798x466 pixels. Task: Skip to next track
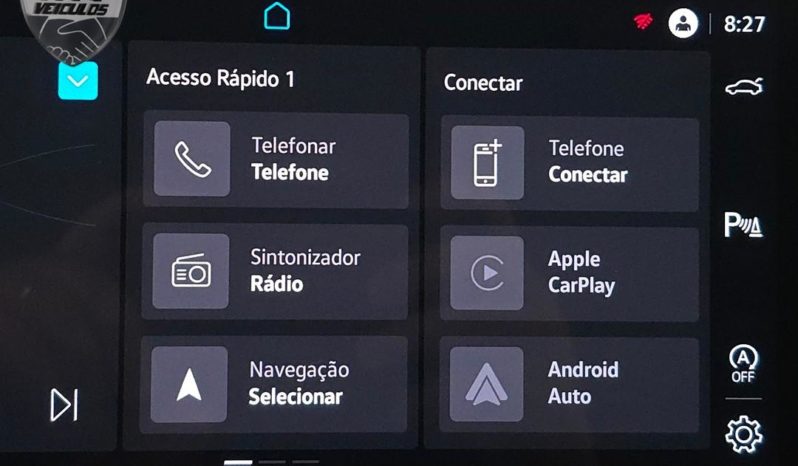tap(64, 405)
